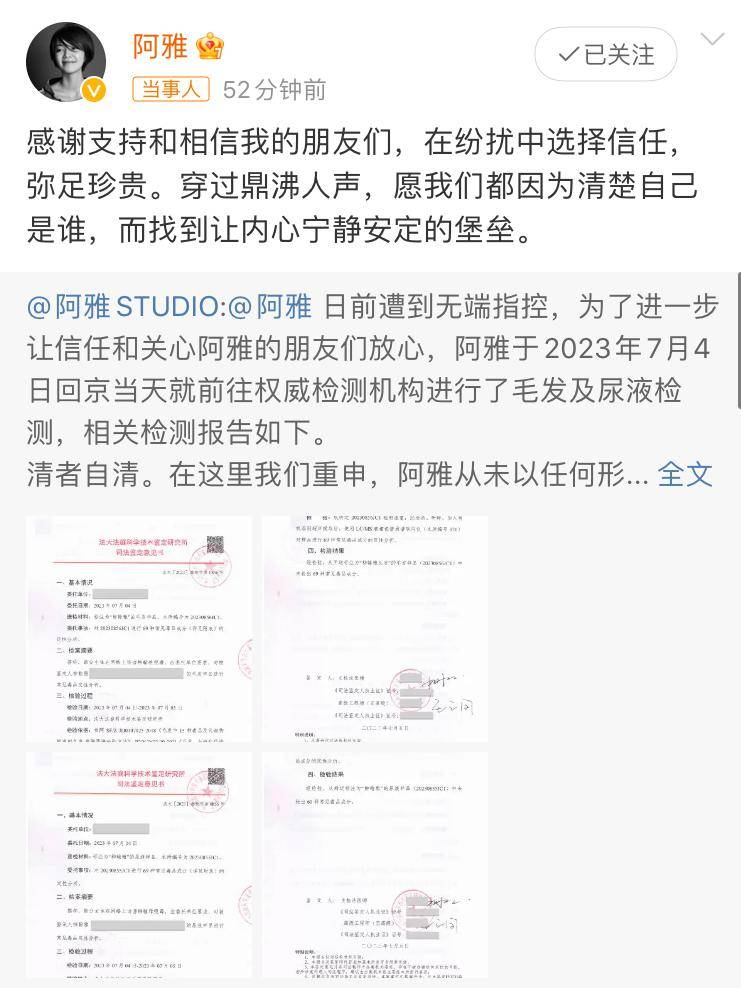Open 阿雅's profile avatar
Screen dimensions: 741x988
point(66,62)
